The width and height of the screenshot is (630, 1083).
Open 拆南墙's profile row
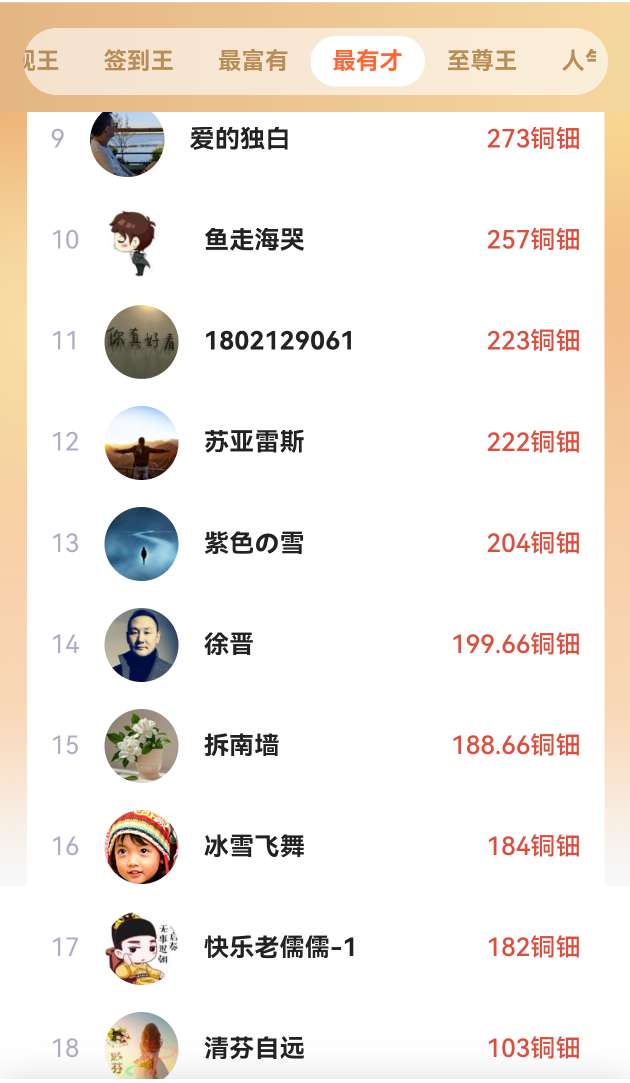coord(241,745)
